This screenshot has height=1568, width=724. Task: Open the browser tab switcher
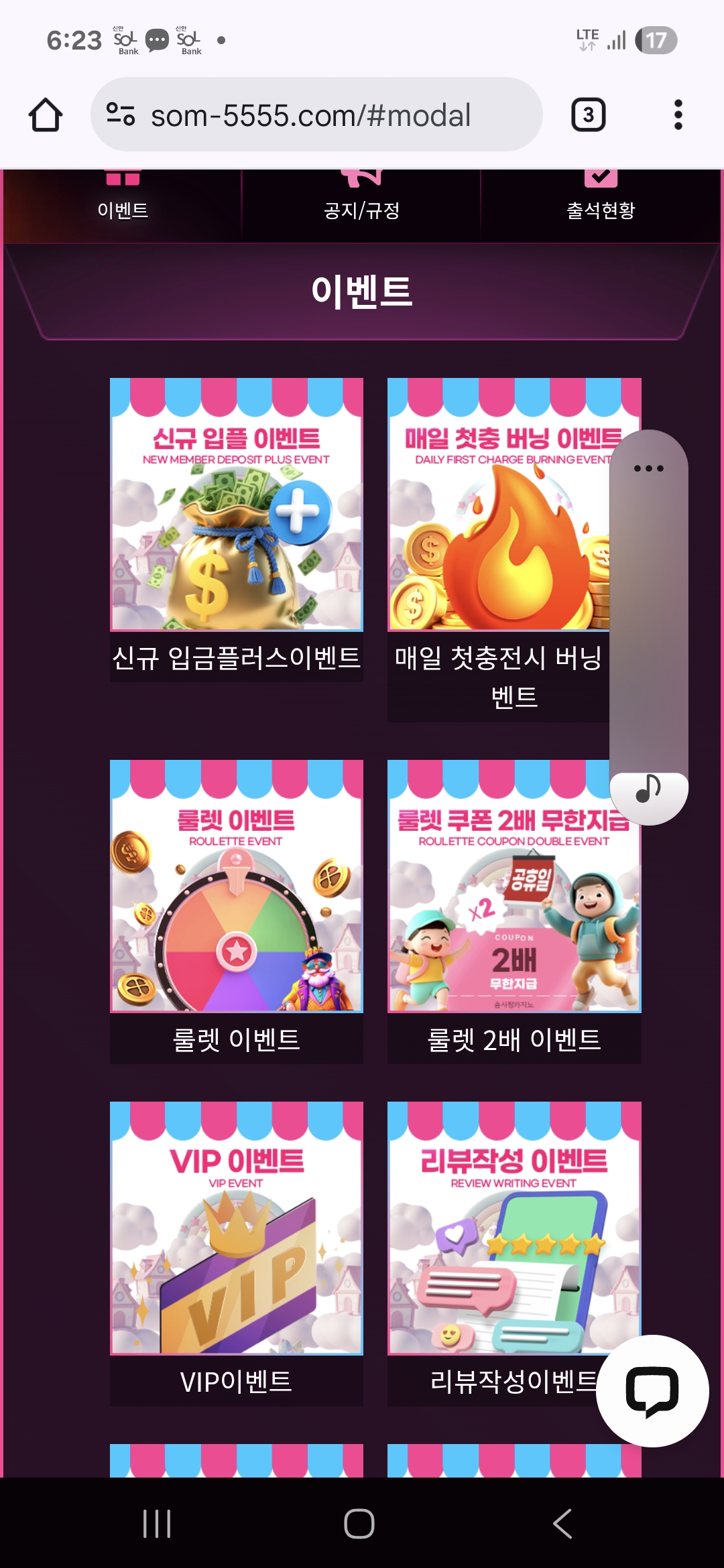tap(588, 115)
